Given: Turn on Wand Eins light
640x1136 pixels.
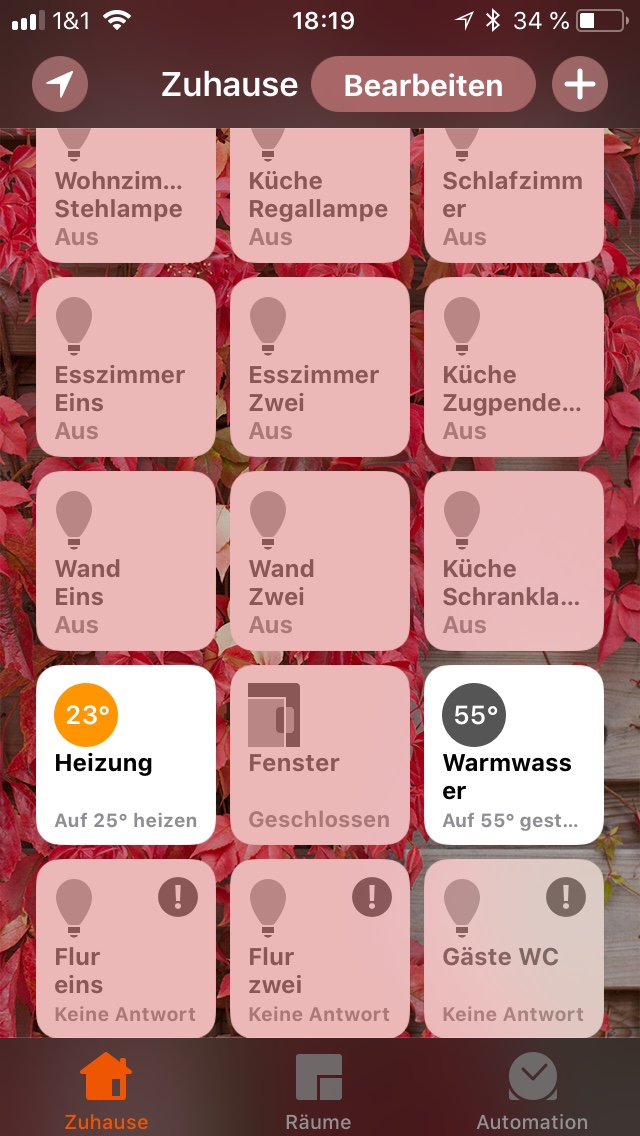Looking at the screenshot, I should 126,561.
